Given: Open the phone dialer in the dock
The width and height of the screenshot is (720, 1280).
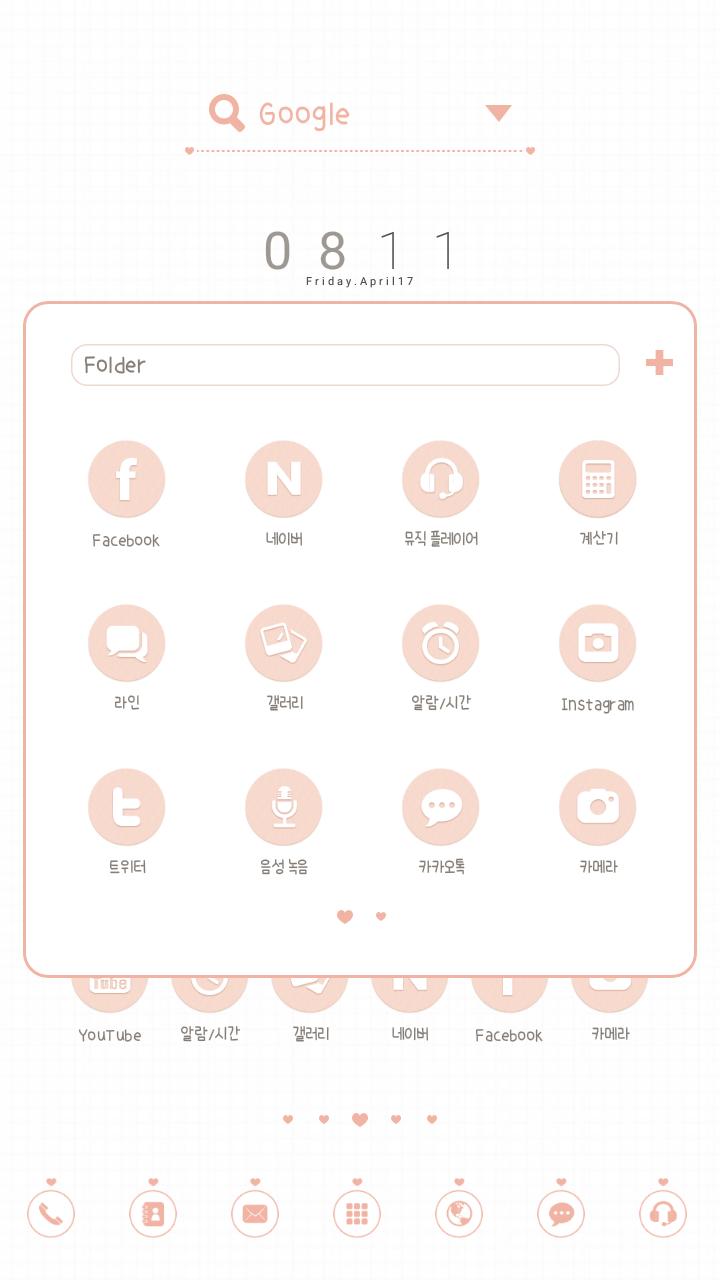Looking at the screenshot, I should point(51,1214).
